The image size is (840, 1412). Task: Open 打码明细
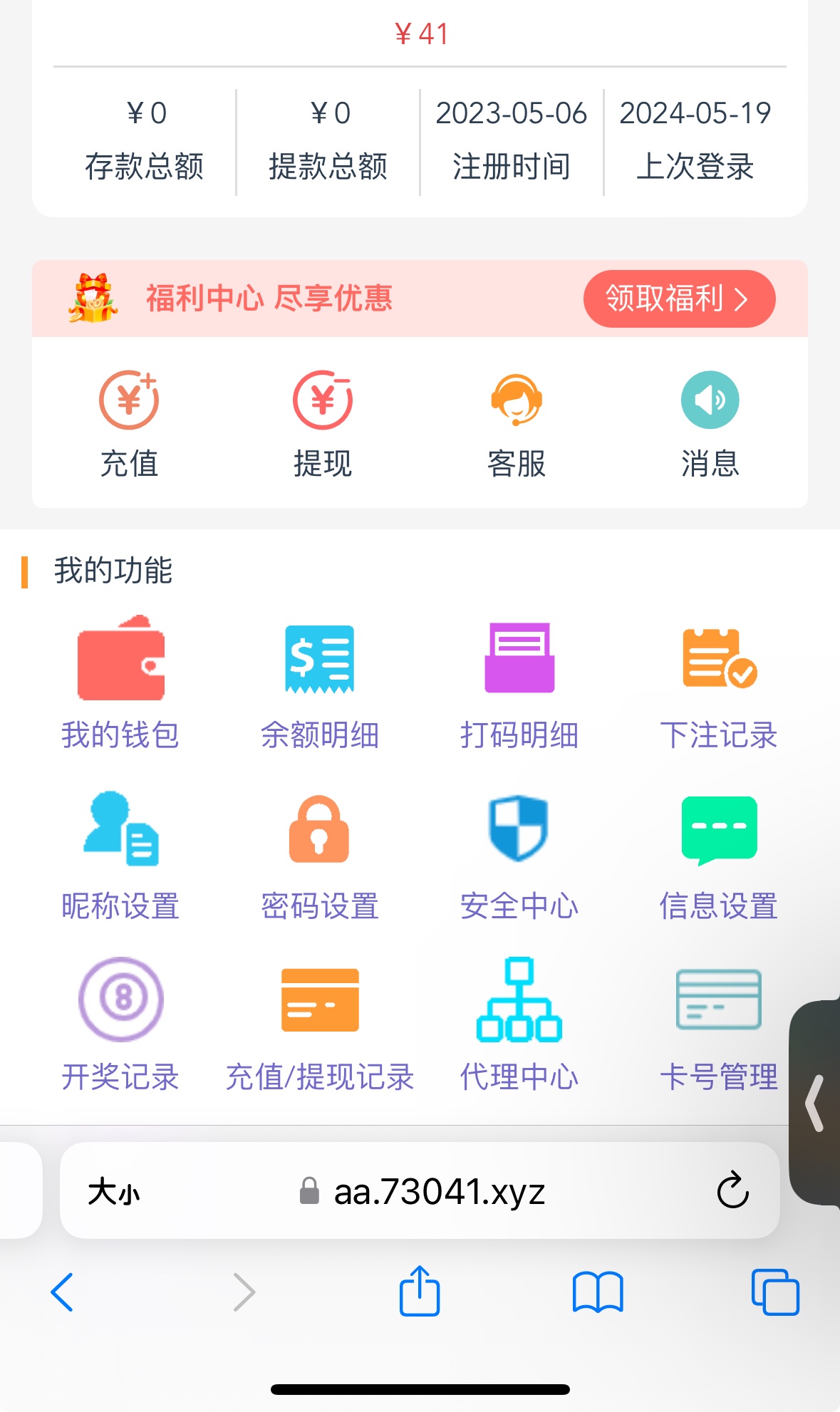point(519,682)
